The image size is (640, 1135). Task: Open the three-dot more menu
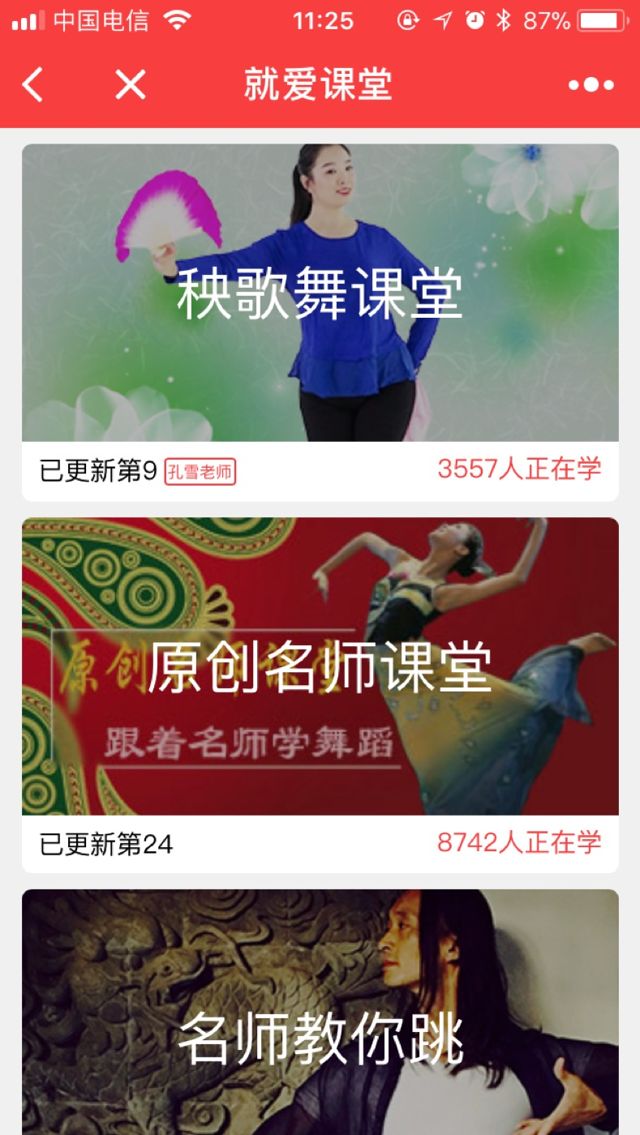click(591, 85)
